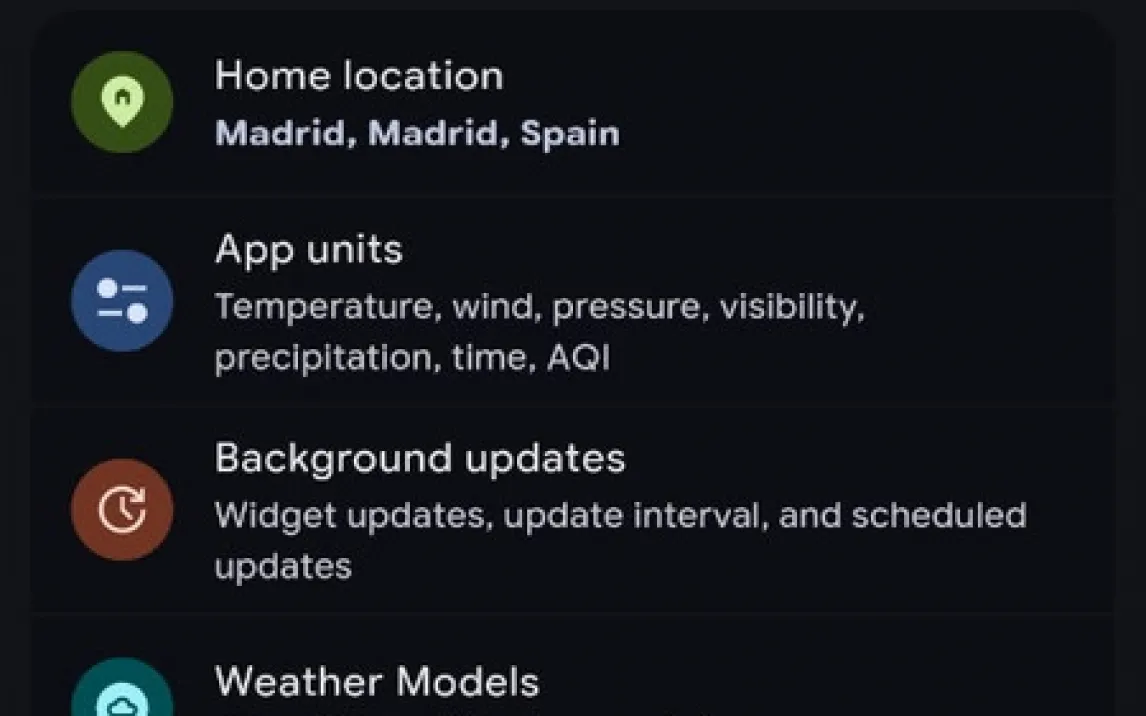The width and height of the screenshot is (1146, 716).
Task: Go to Background updates settings
Action: pyautogui.click(x=570, y=511)
